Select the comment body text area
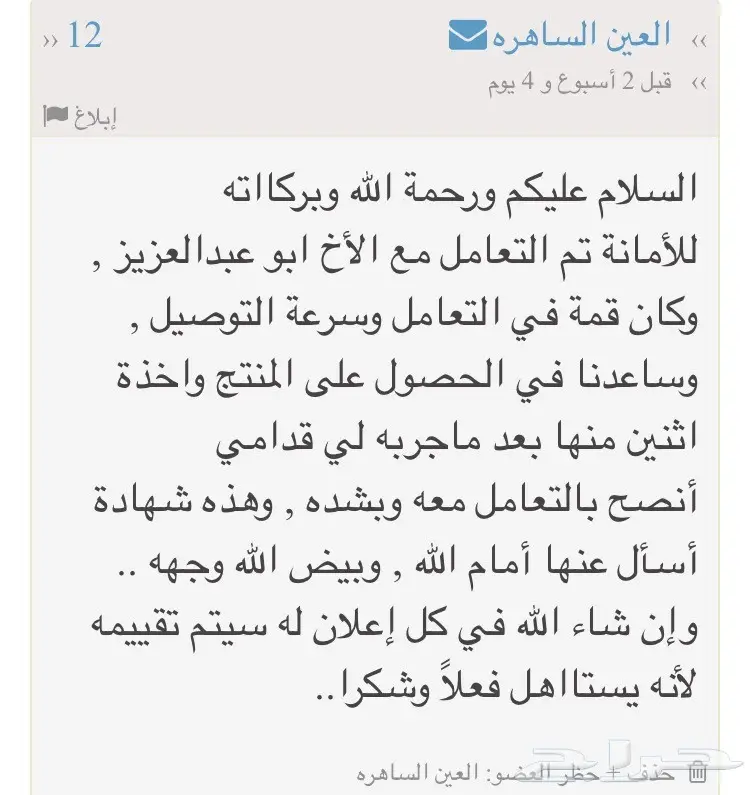The image size is (750, 795). tap(375, 430)
